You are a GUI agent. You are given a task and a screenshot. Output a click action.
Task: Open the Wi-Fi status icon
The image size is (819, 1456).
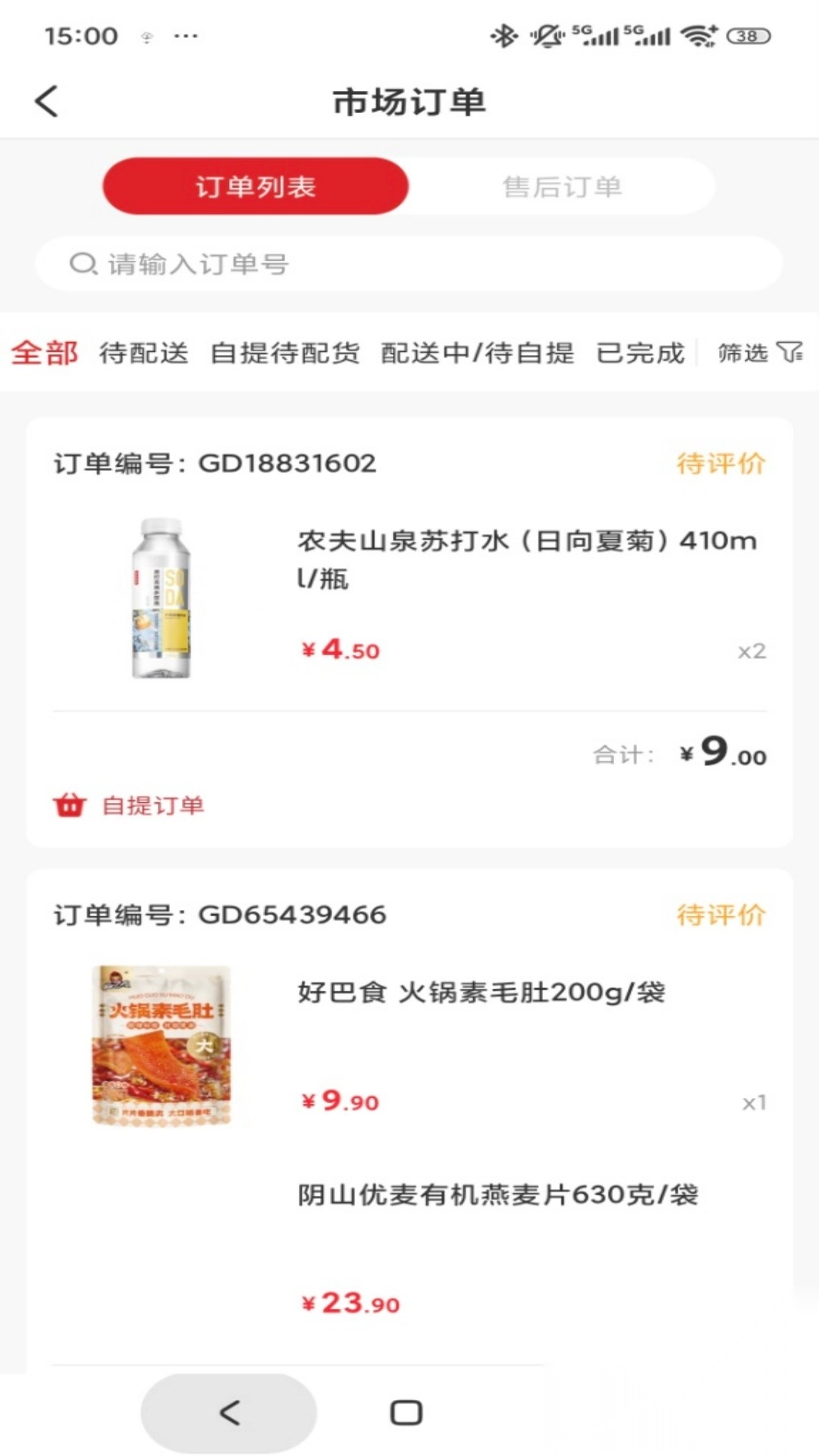pyautogui.click(x=698, y=33)
